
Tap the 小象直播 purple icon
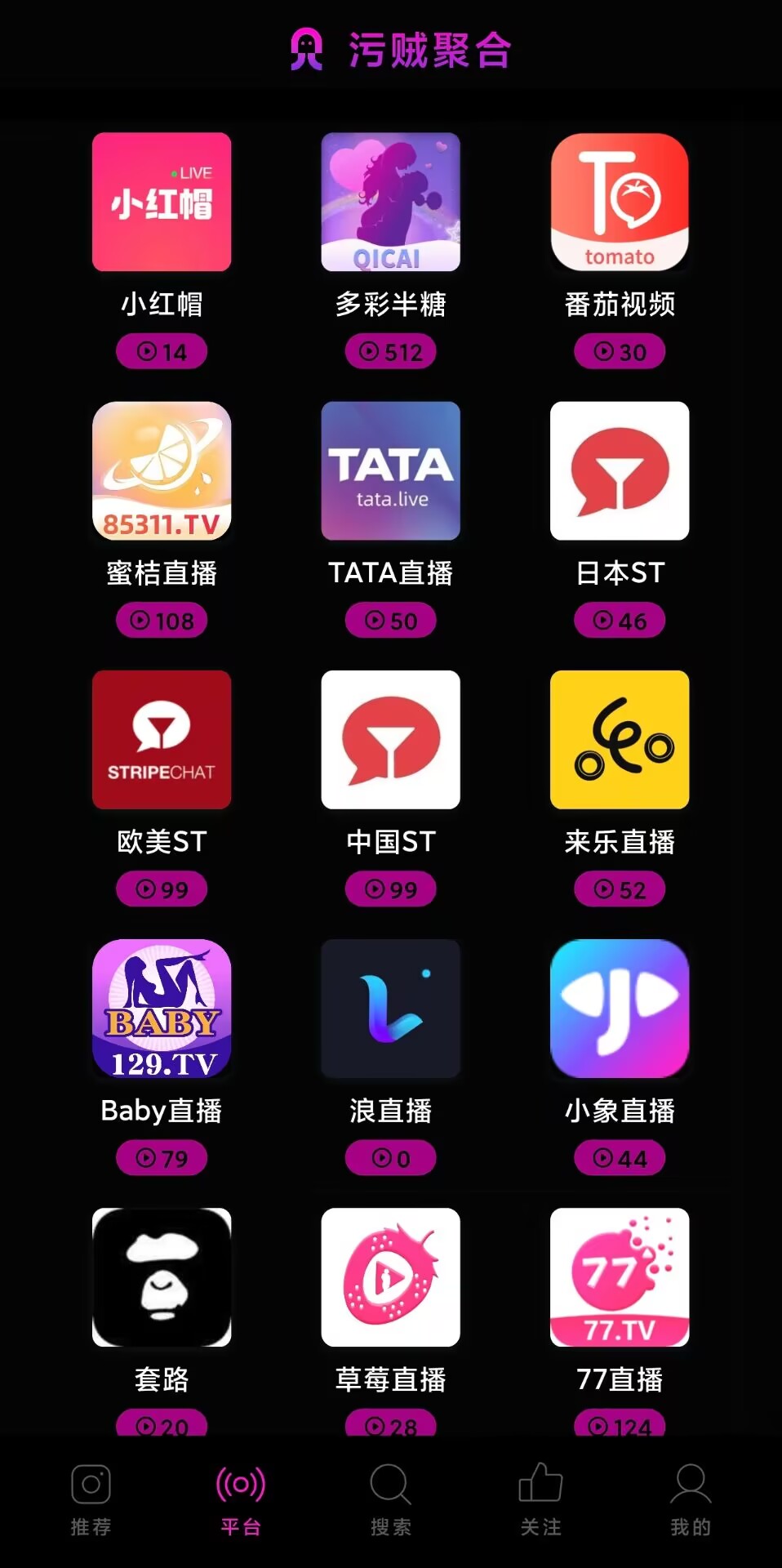[x=619, y=1008]
